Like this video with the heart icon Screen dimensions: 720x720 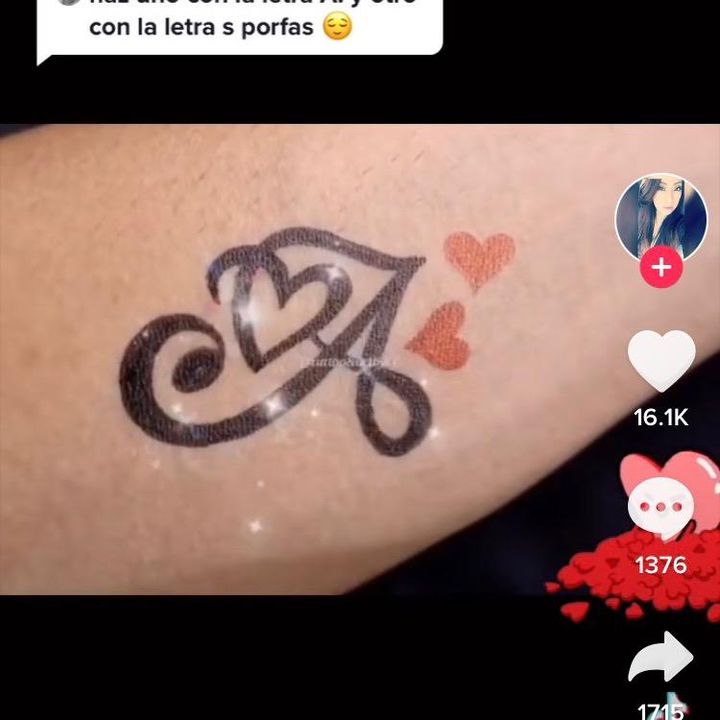tap(661, 361)
